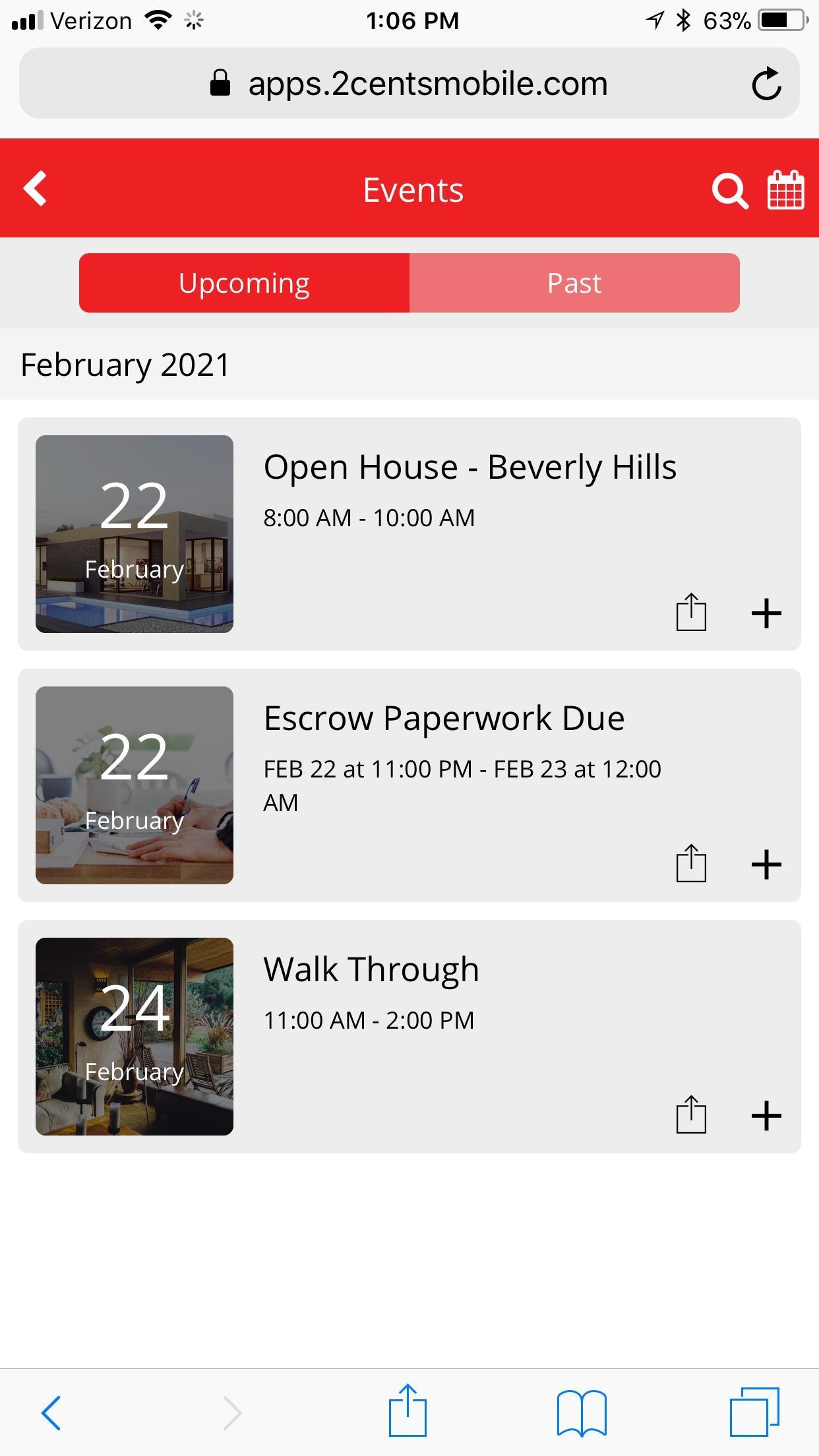The image size is (819, 1456).
Task: Open Safari bookmarks
Action: pyautogui.click(x=582, y=1412)
